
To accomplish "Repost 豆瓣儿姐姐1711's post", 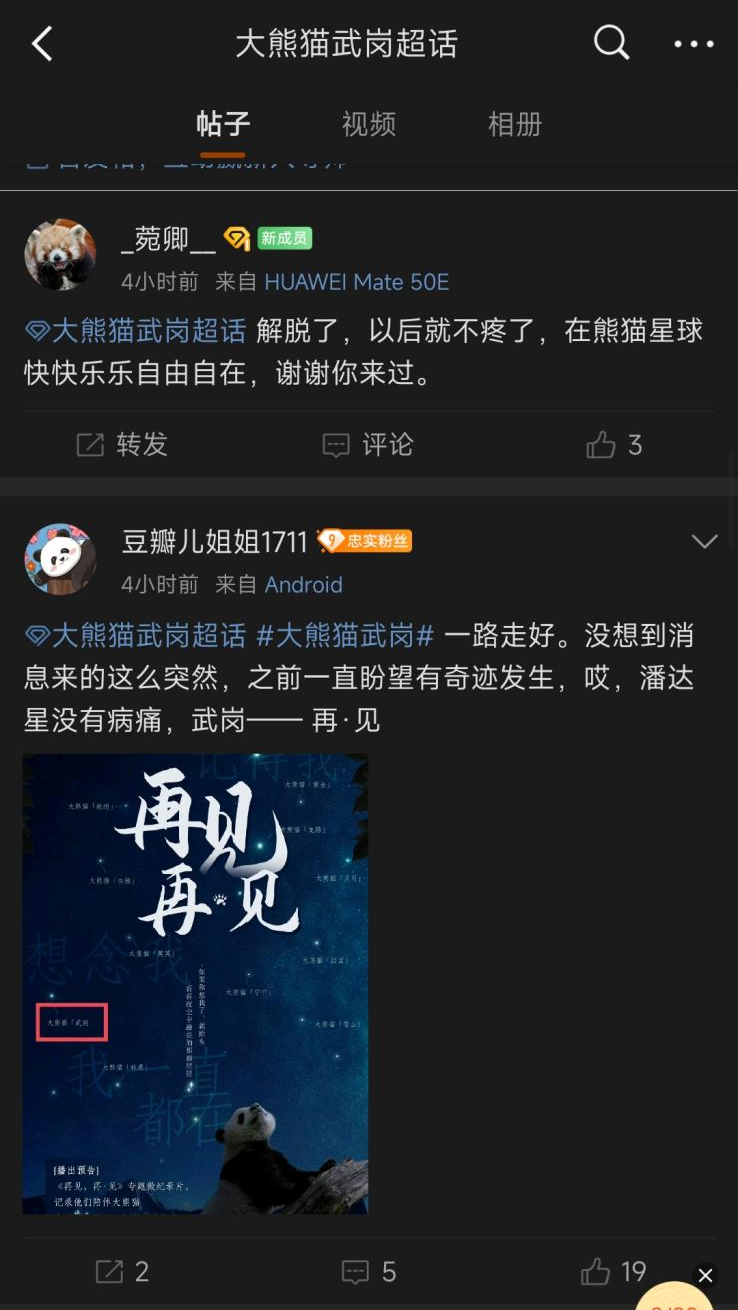I will pos(122,1271).
